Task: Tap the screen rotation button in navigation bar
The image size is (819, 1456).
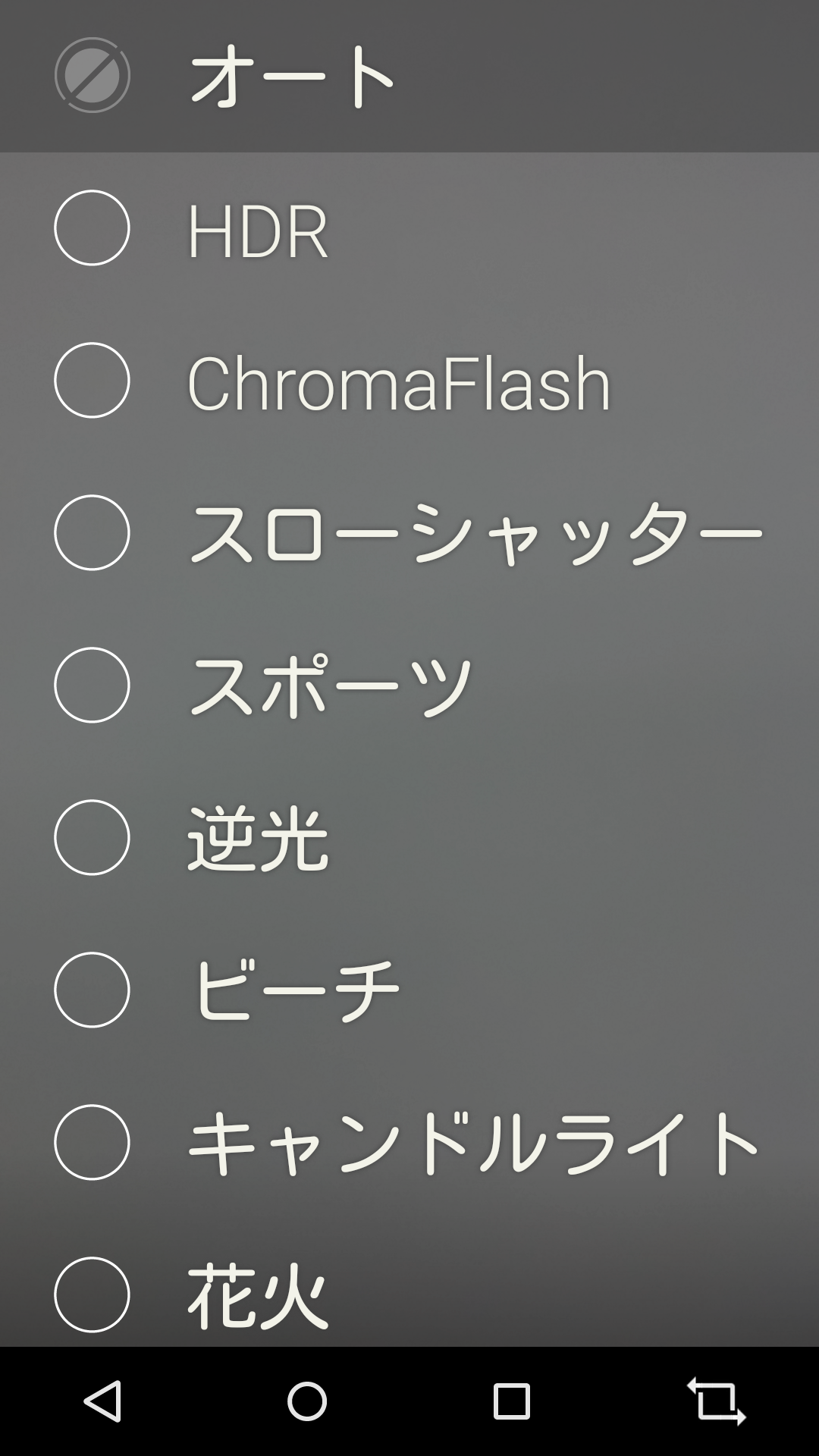Action: (x=717, y=1401)
